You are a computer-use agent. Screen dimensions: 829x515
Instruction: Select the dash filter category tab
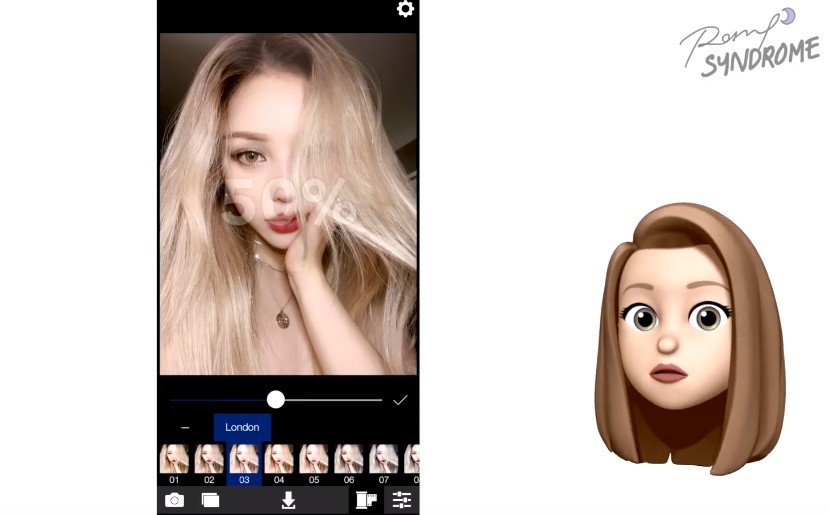pyautogui.click(x=185, y=428)
